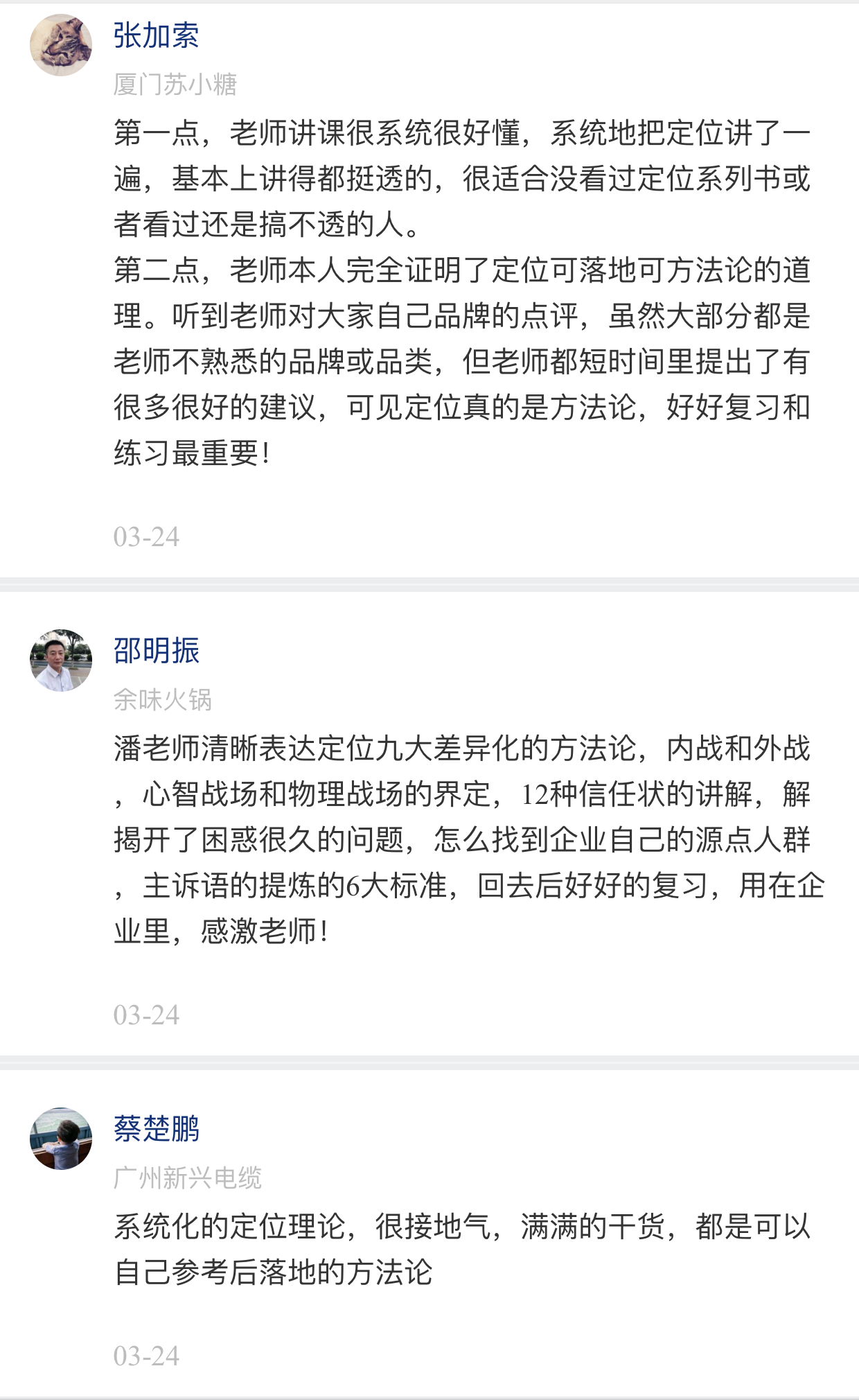Screen dimensions: 859x1400
Task: Open 张加索's profile name link
Action: point(157,35)
